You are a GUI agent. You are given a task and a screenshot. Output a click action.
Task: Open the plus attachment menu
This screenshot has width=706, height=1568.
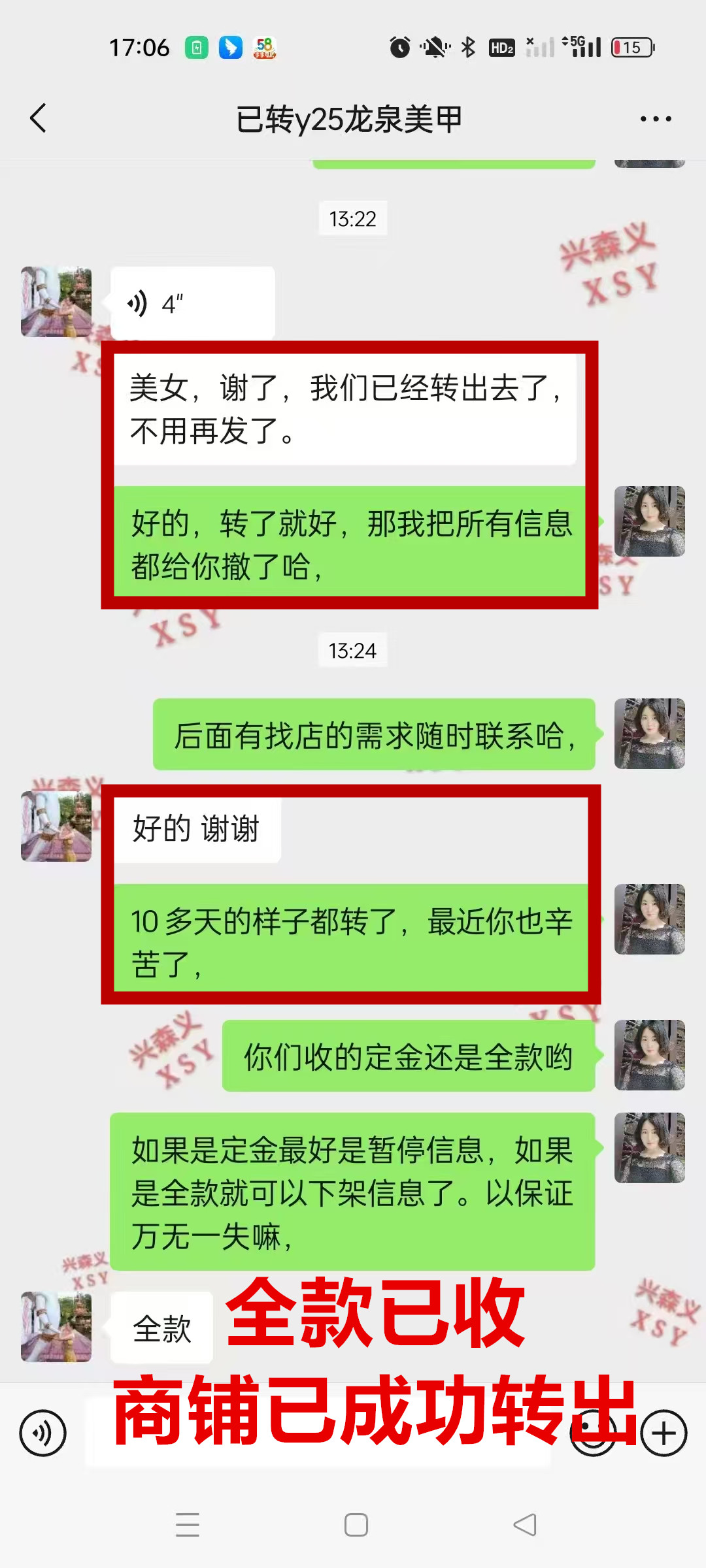(664, 1433)
